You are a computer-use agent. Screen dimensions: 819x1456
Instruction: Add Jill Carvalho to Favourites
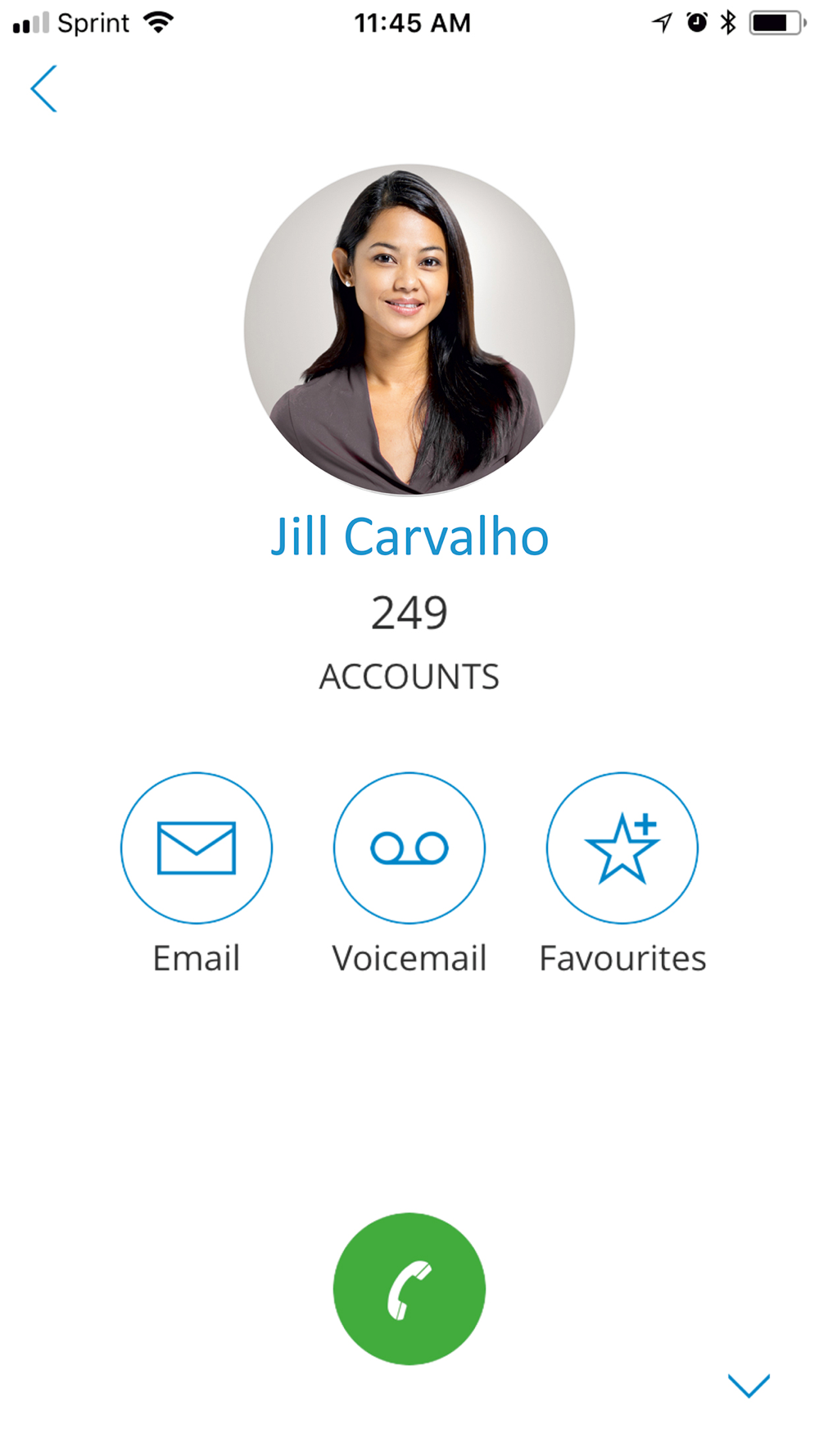point(622,848)
